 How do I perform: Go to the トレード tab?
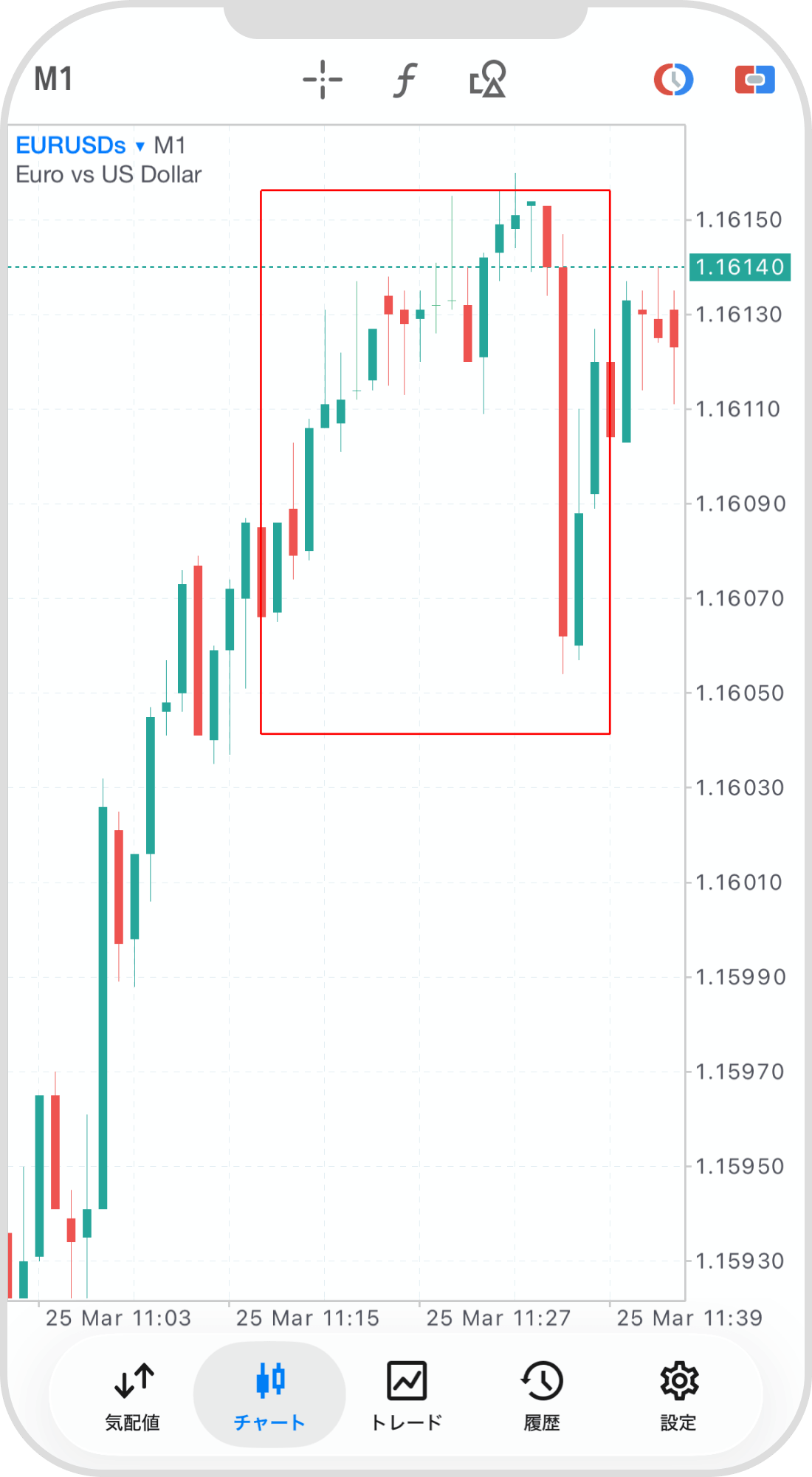pos(406,1394)
